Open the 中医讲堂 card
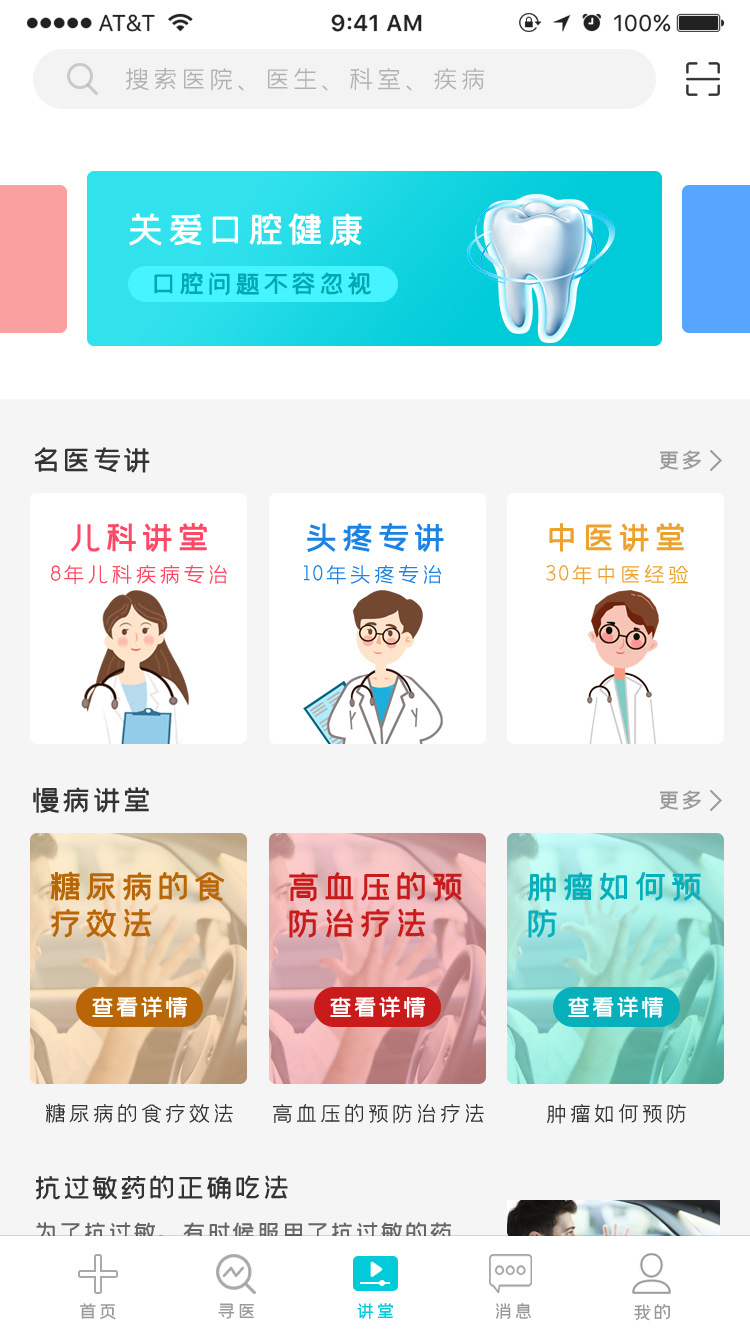This screenshot has height=1334, width=750. (615, 618)
